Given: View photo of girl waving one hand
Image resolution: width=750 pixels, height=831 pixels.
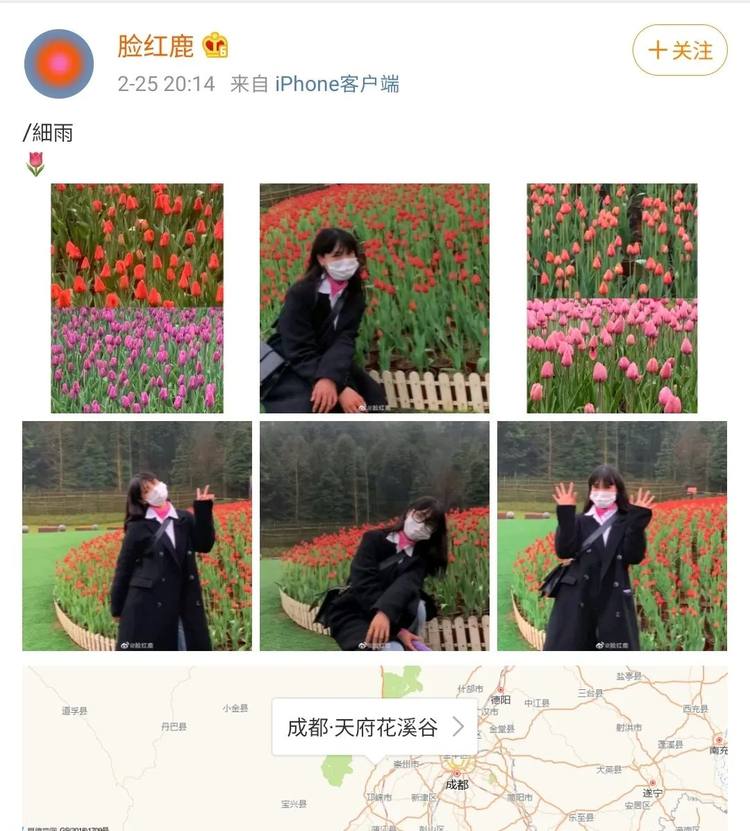Looking at the screenshot, I should pos(137,536).
